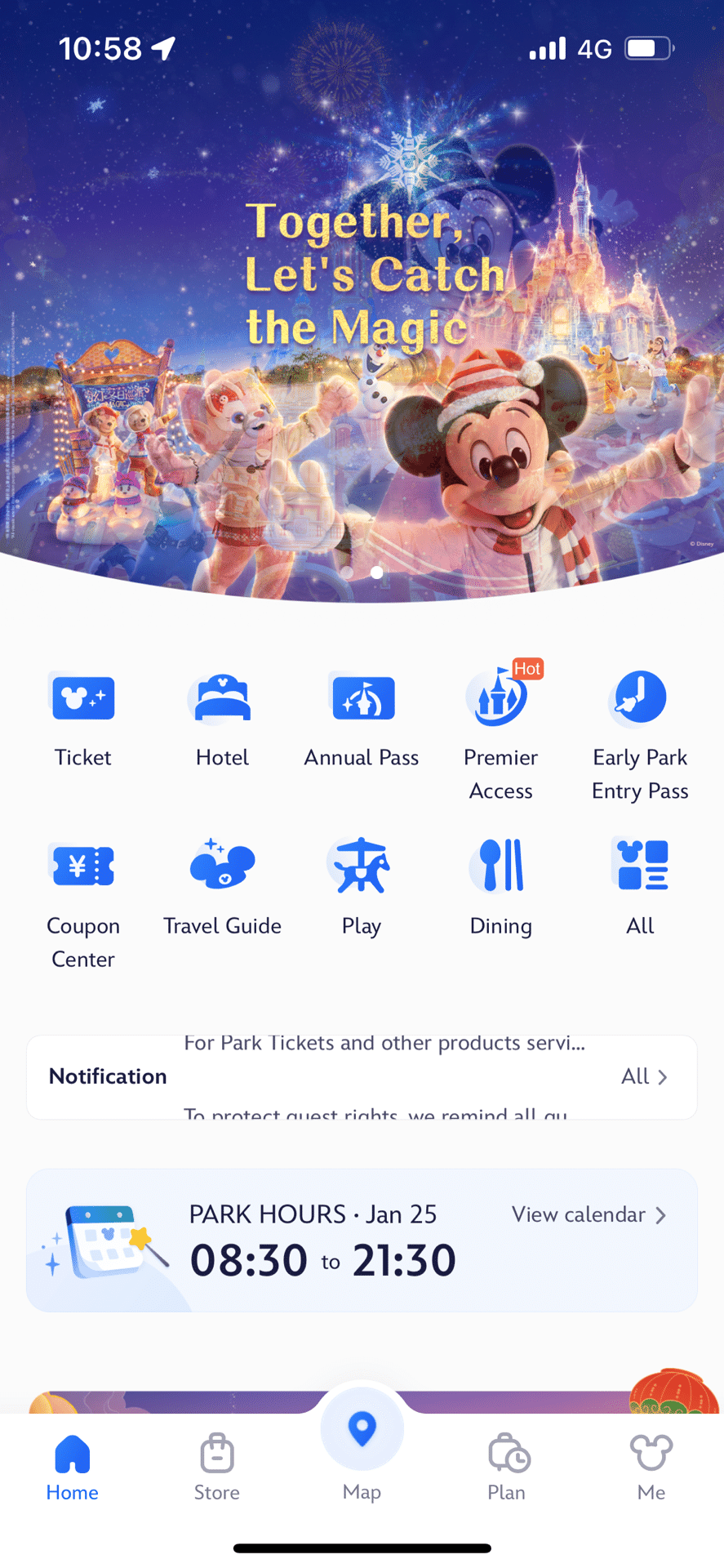Screen dimensions: 724x1568
Task: Browse Dining options
Action: pyautogui.click(x=501, y=888)
